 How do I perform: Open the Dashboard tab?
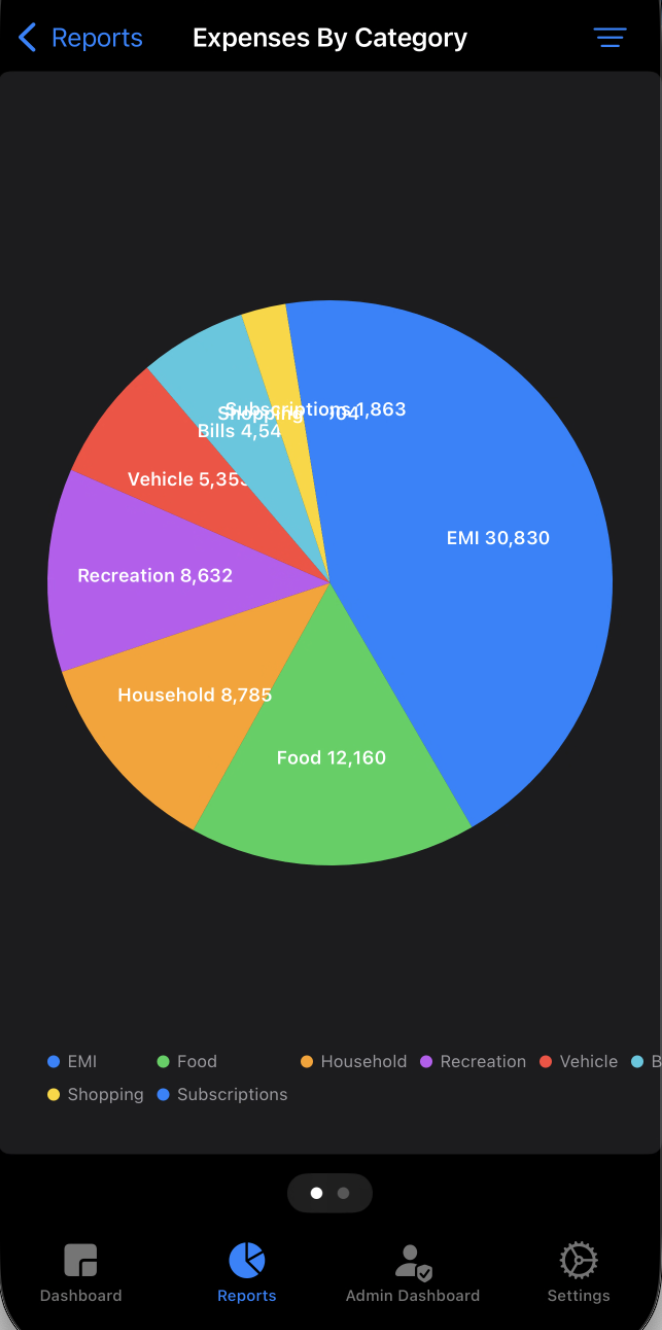coord(81,1273)
